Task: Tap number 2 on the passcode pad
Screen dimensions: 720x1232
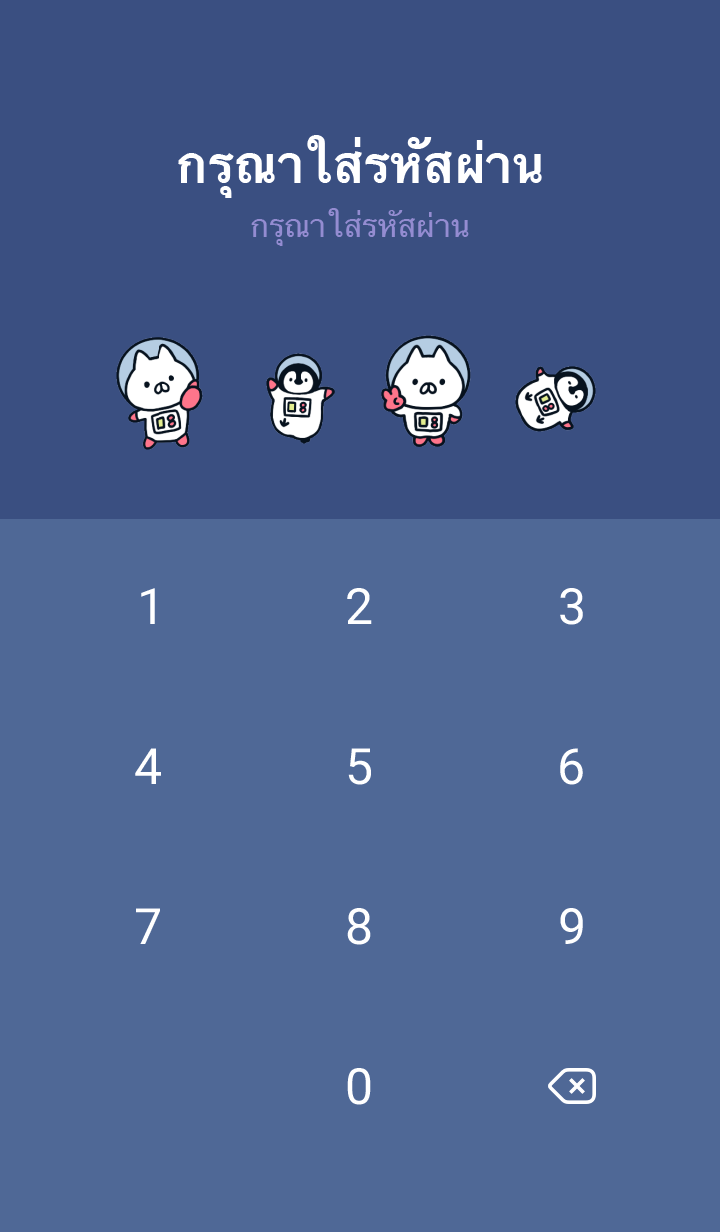Action: tap(359, 607)
